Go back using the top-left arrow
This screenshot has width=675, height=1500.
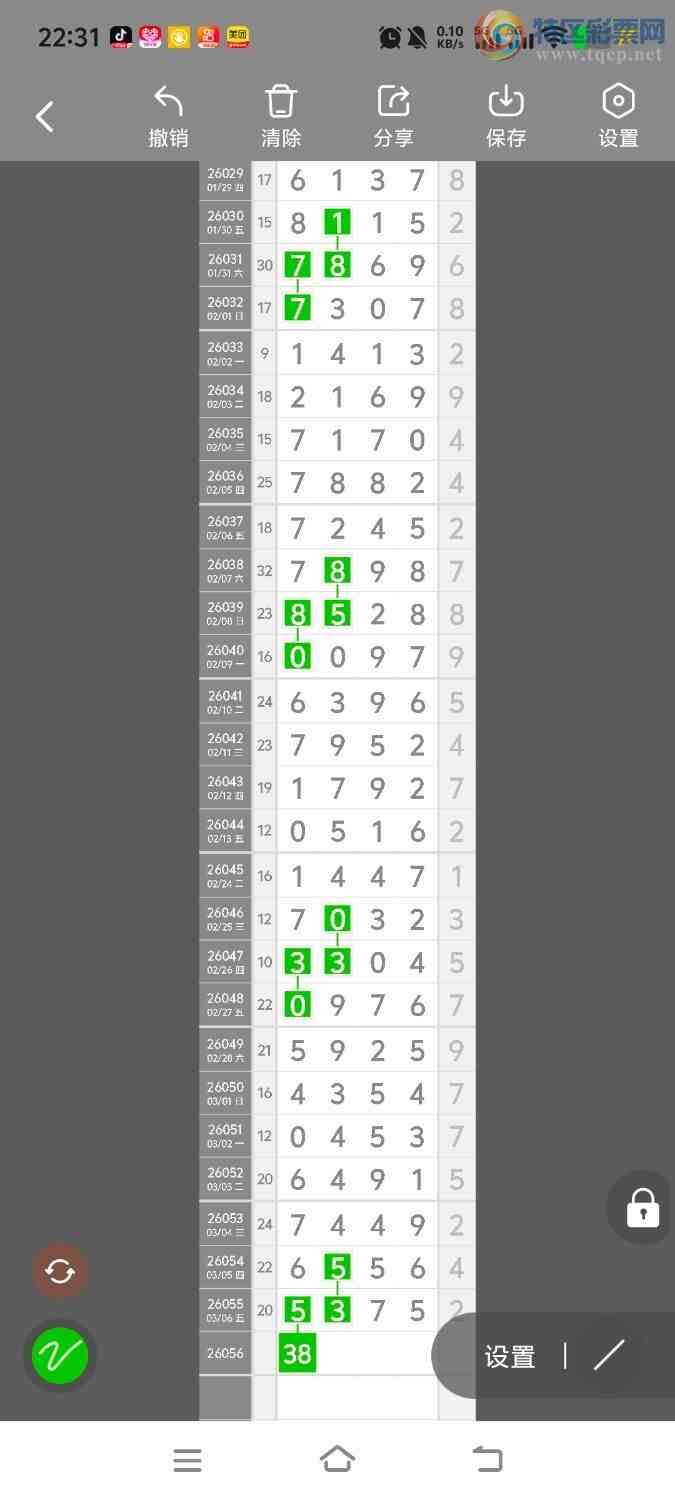coord(44,117)
